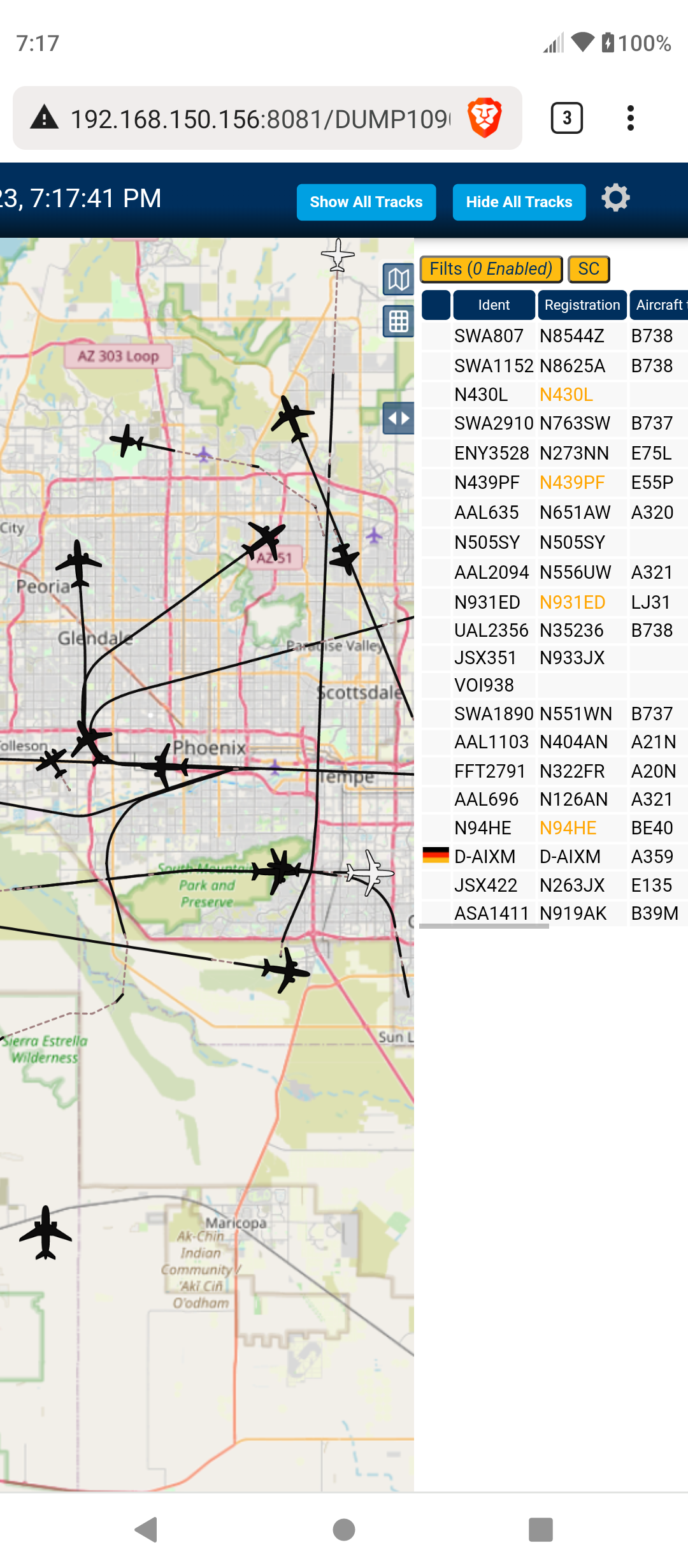Sort table by Ident column
Image resolution: width=688 pixels, height=1568 pixels.
tap(494, 305)
